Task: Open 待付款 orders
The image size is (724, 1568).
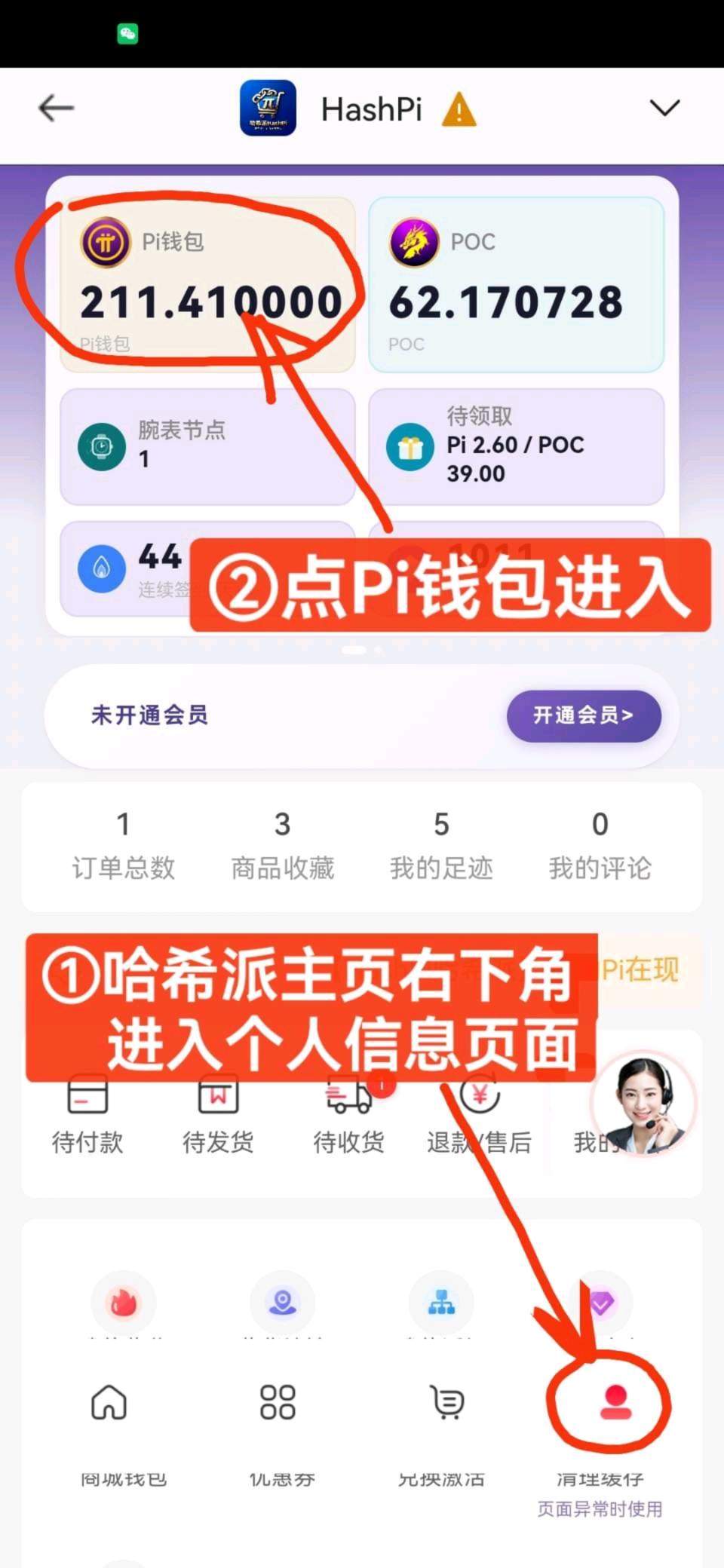Action: [87, 1116]
